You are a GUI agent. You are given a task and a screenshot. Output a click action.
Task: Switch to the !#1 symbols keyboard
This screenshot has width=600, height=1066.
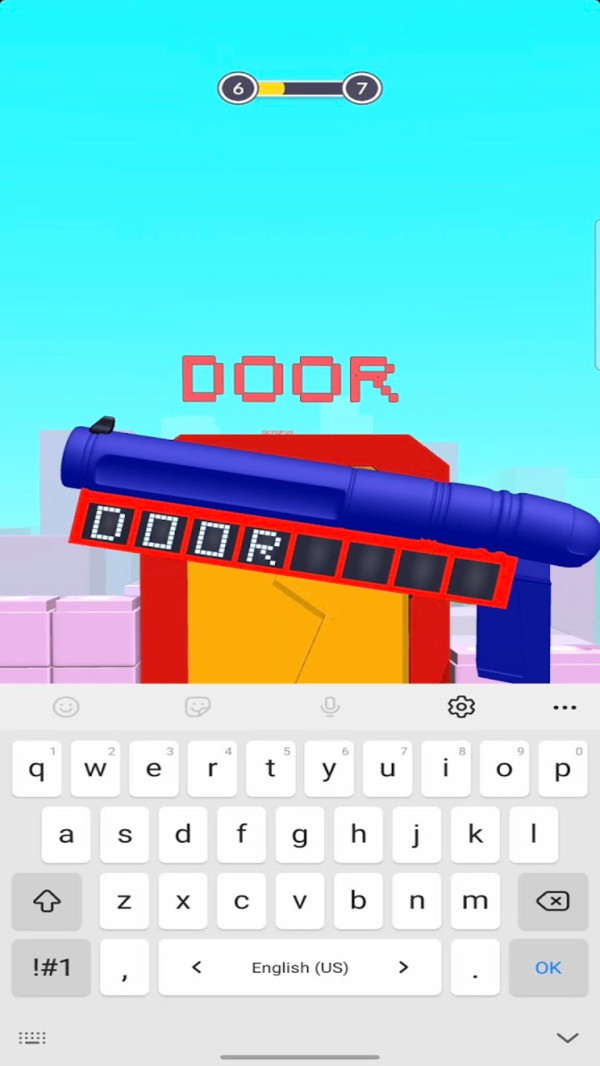[51, 967]
